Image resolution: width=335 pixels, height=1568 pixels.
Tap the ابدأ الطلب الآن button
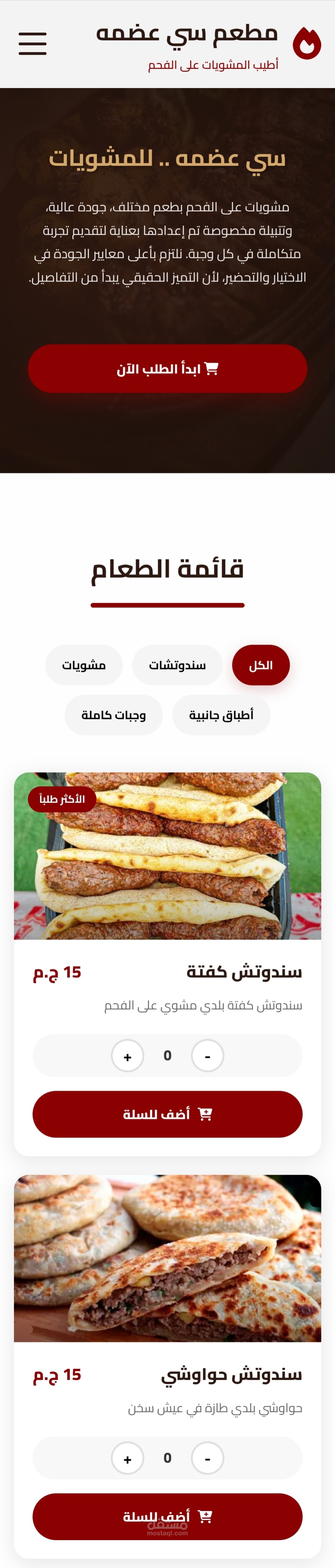pyautogui.click(x=167, y=369)
